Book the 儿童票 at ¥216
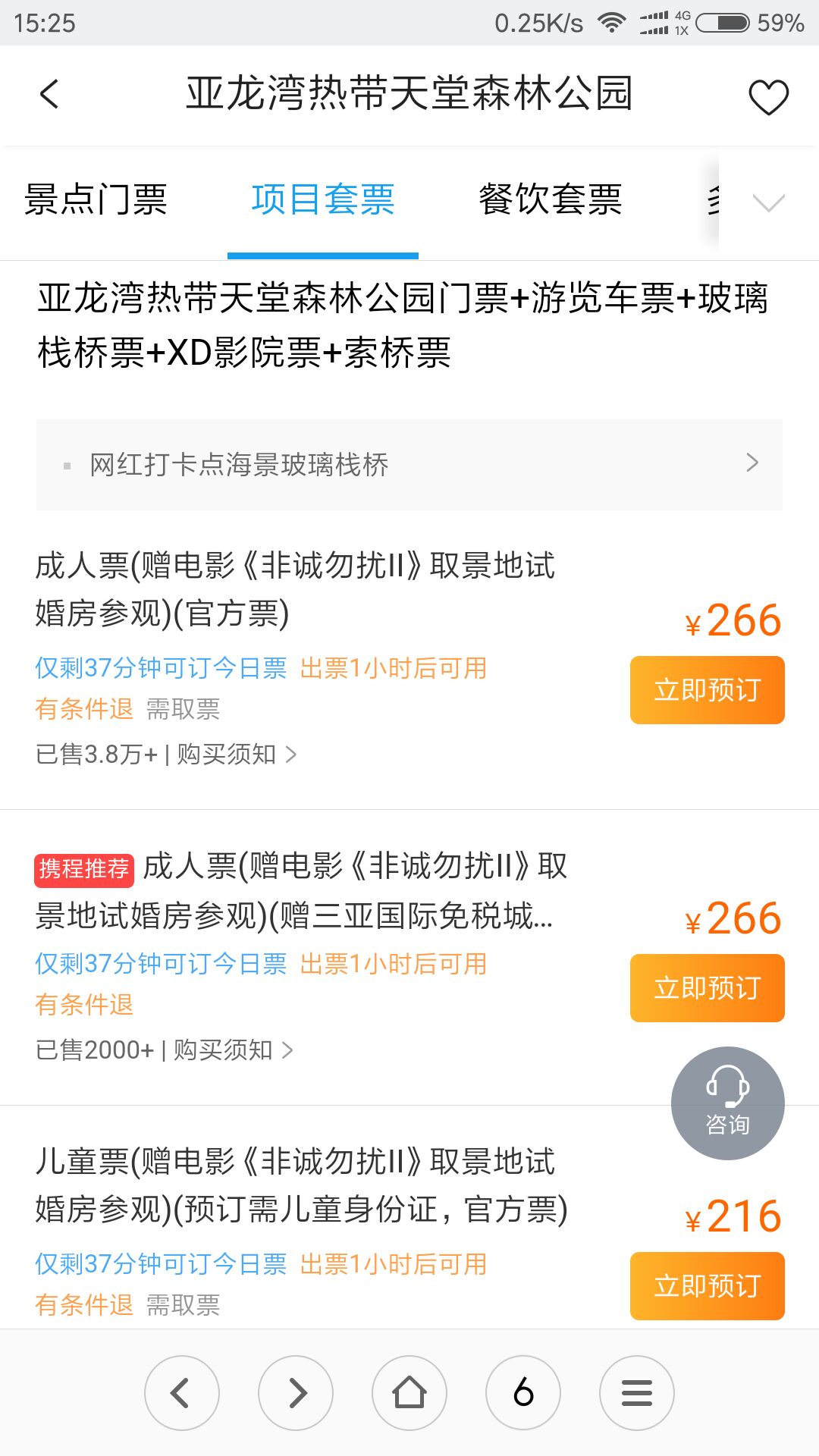 click(x=707, y=1286)
